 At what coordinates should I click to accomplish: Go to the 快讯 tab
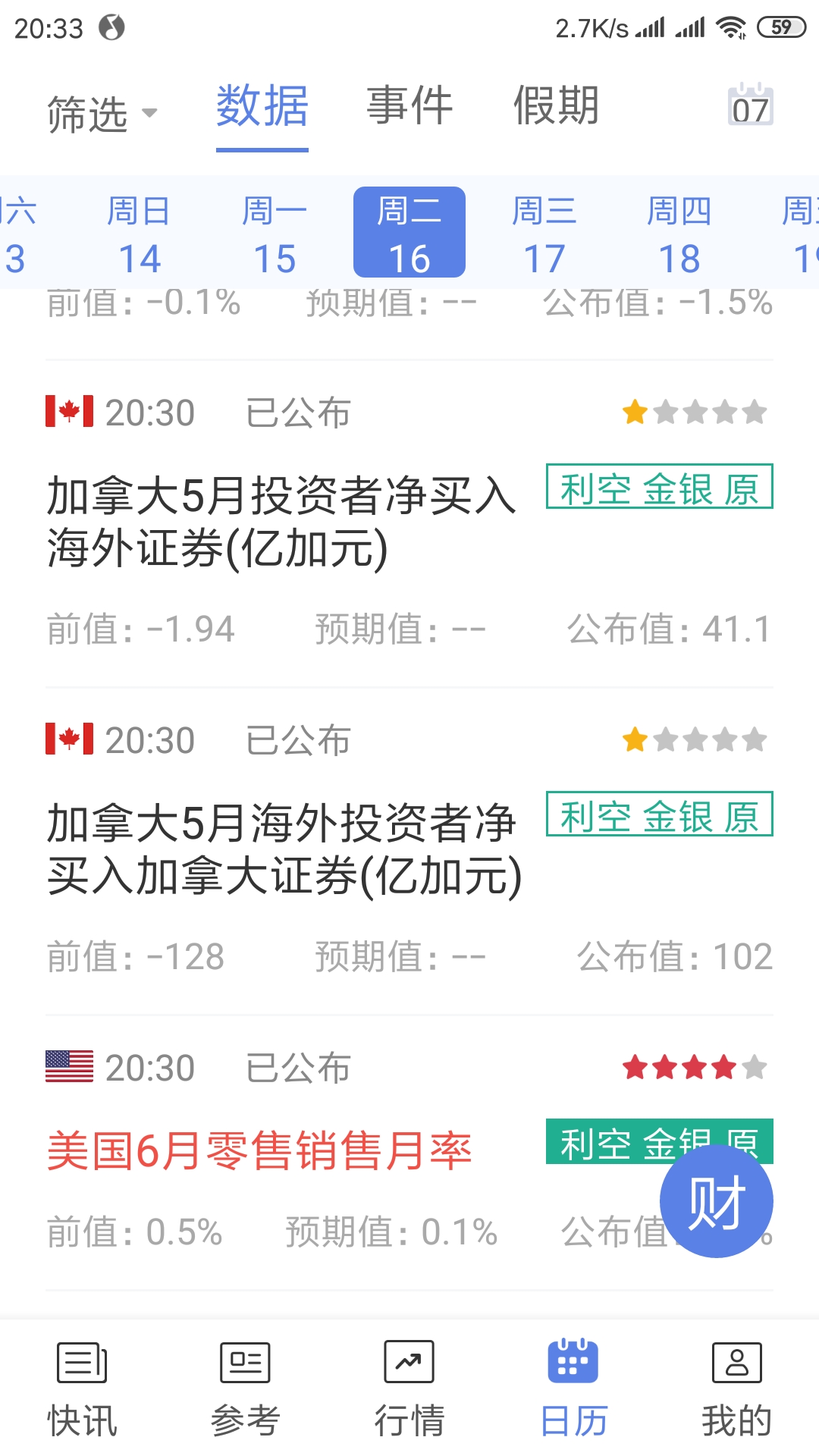82,1389
